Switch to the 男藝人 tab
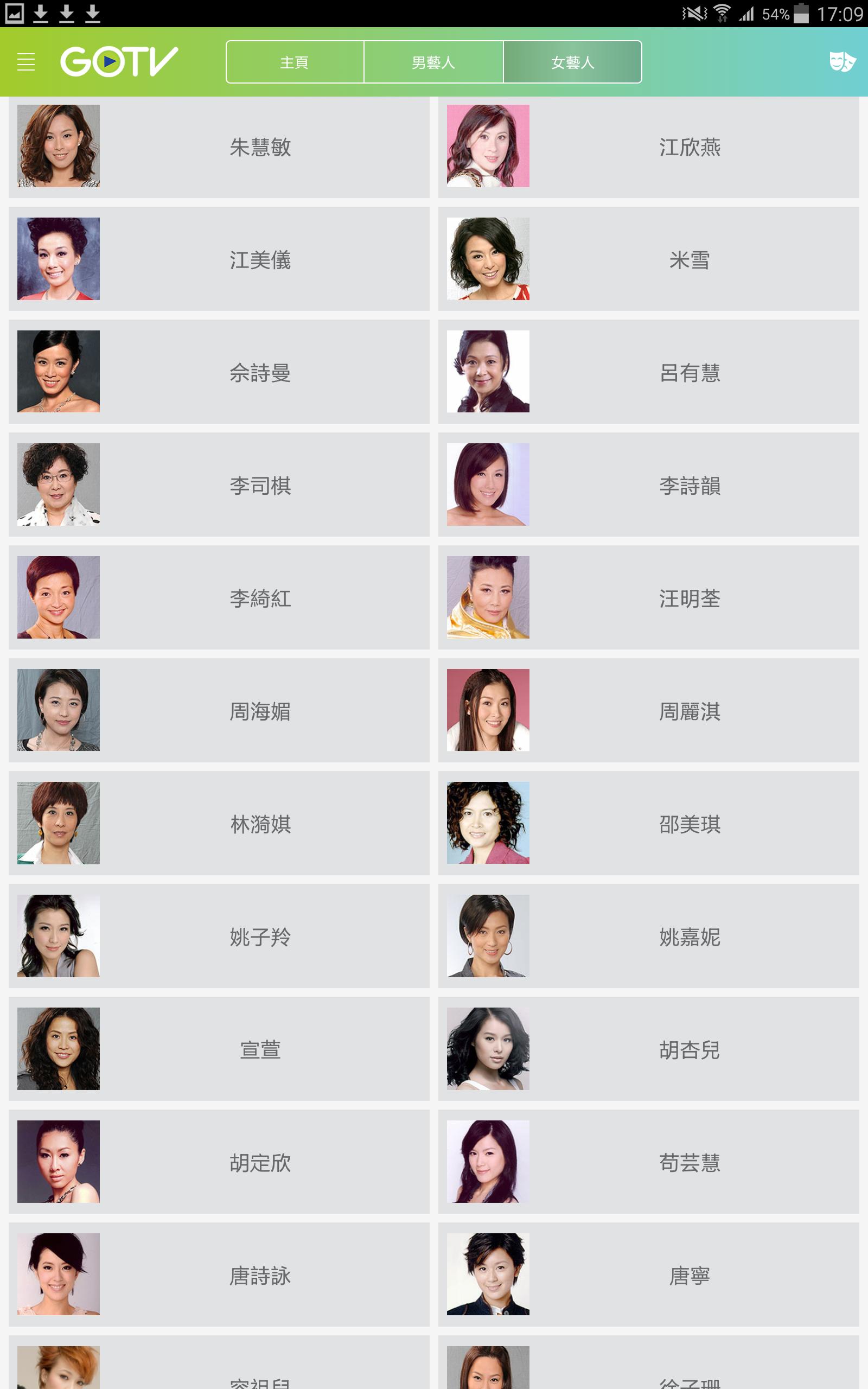The width and height of the screenshot is (868, 1389). pos(433,62)
